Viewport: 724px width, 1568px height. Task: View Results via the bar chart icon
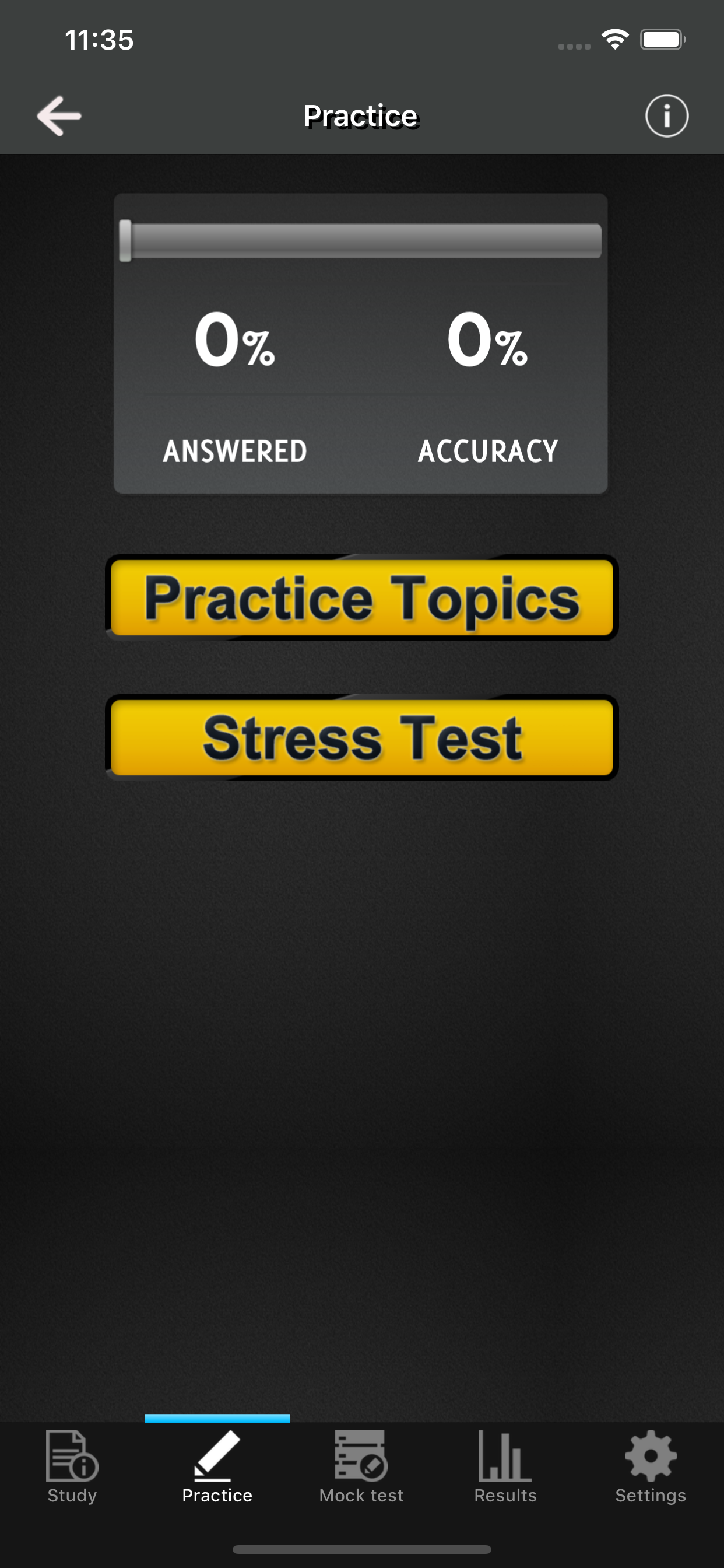point(505,1461)
